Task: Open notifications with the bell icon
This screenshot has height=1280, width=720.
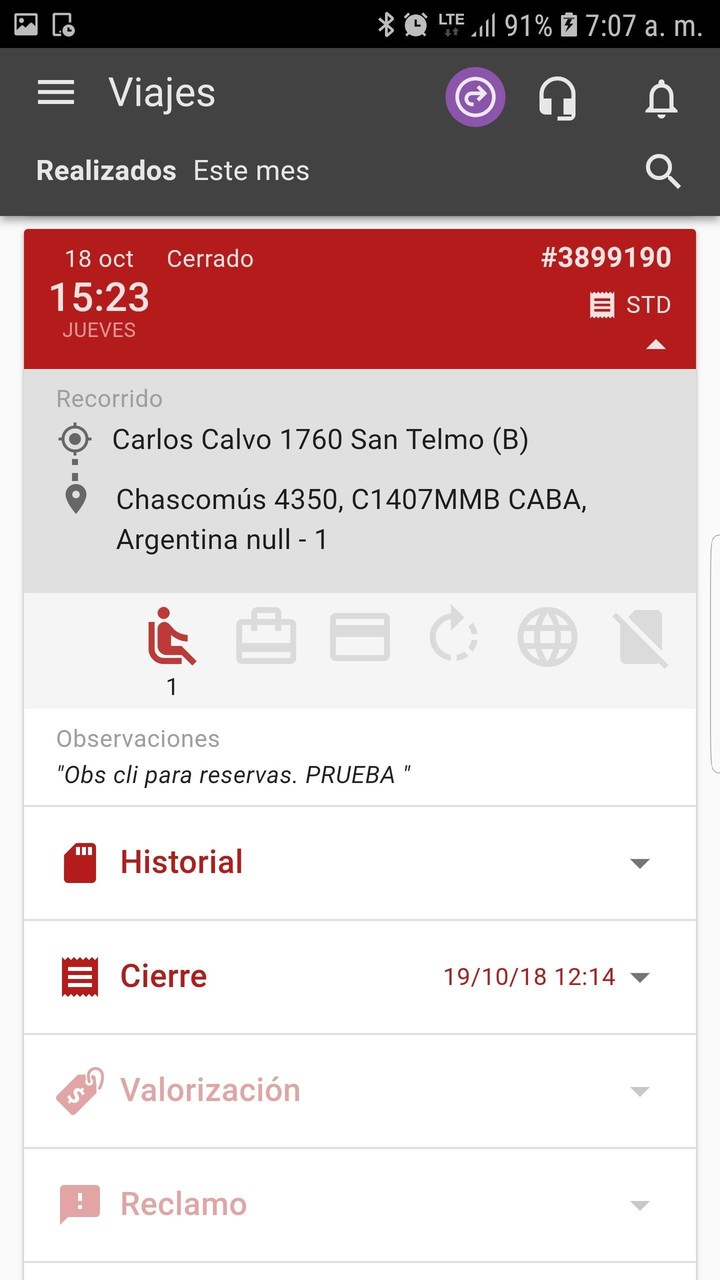Action: (x=661, y=98)
